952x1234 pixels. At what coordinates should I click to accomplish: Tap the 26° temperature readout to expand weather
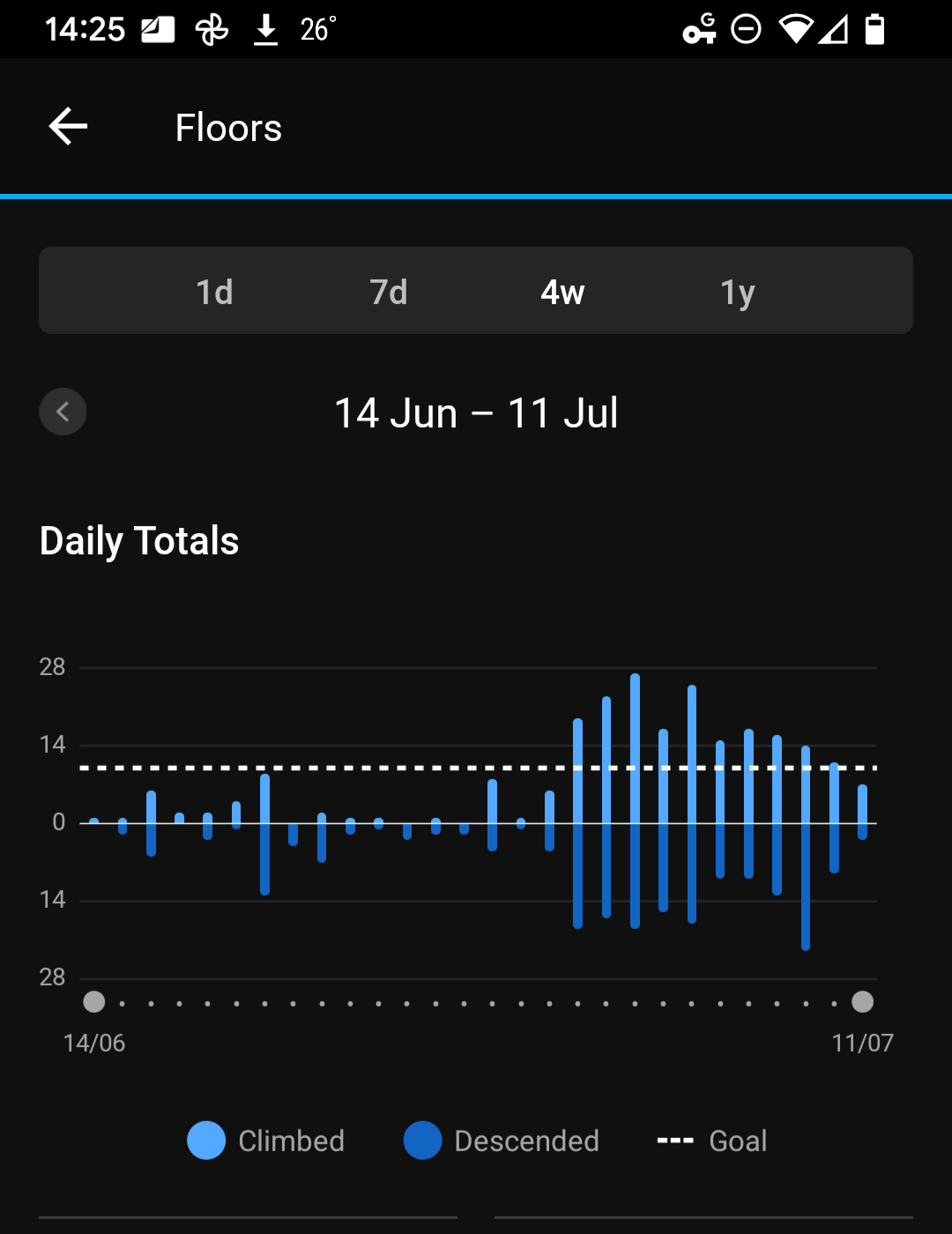pos(316,28)
